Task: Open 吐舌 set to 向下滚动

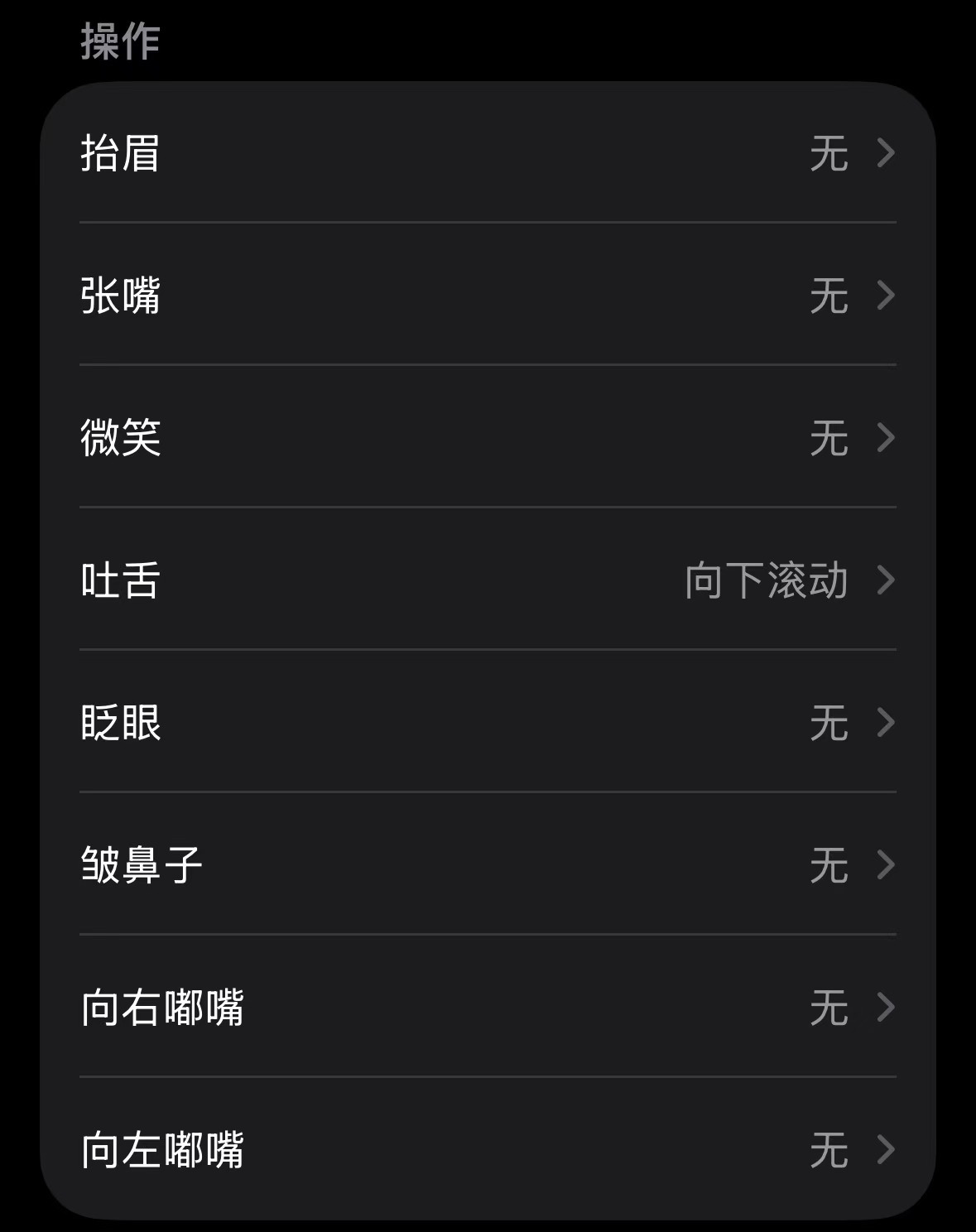Action: (x=488, y=580)
